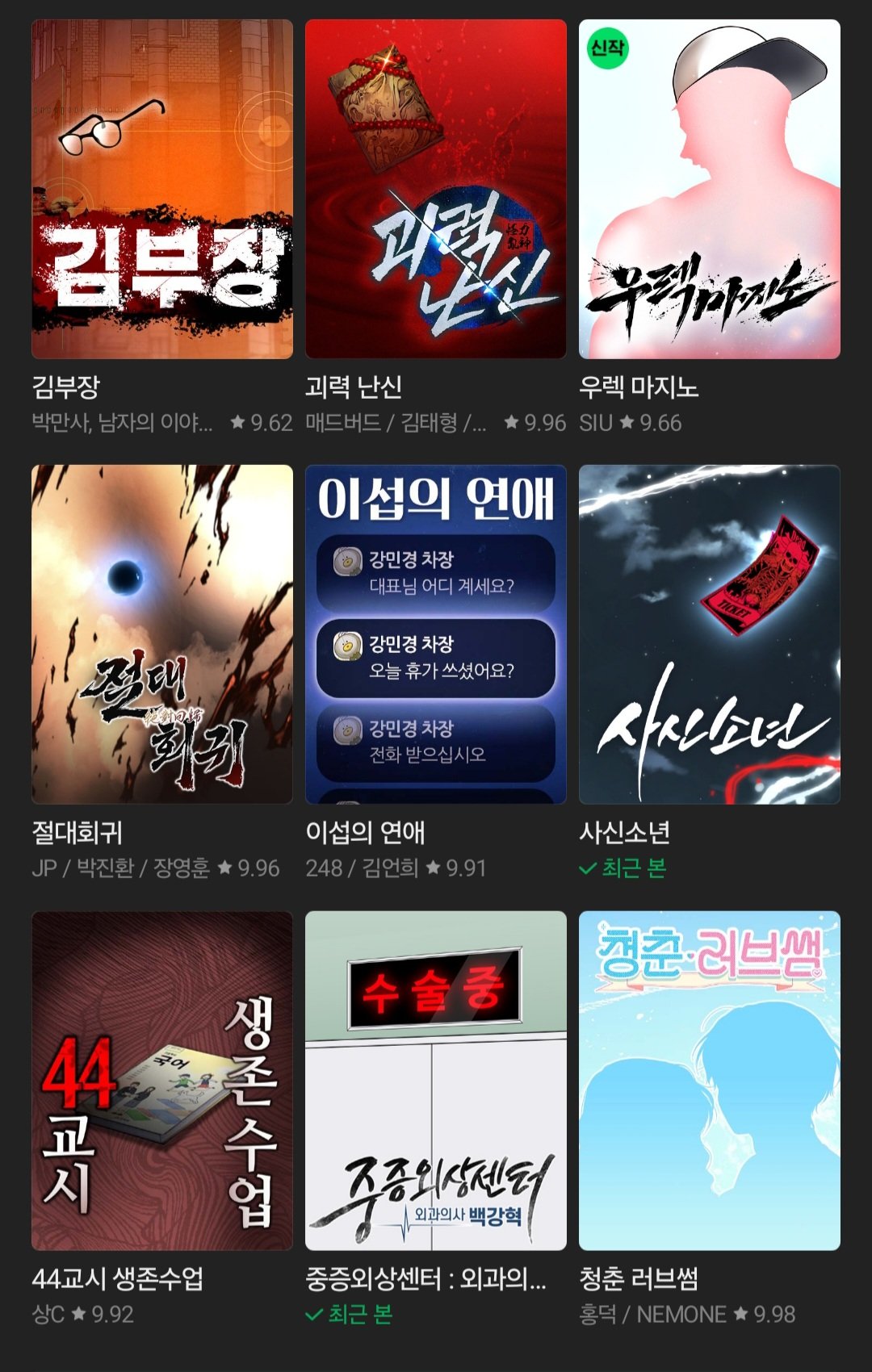The height and width of the screenshot is (1372, 872).
Task: Open 44교시 생존수업 webtoon
Action: tap(161, 1081)
